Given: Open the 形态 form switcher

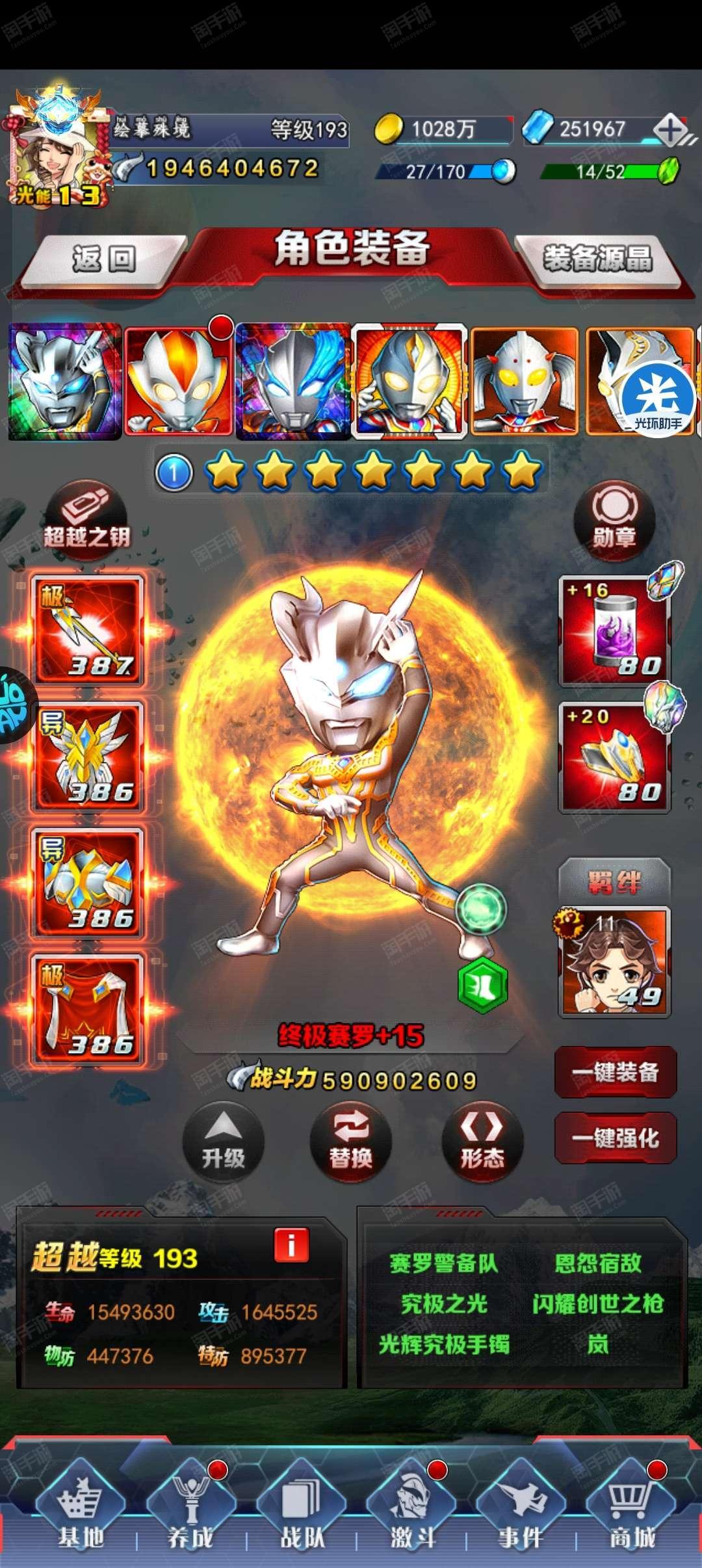Looking at the screenshot, I should 482,1142.
